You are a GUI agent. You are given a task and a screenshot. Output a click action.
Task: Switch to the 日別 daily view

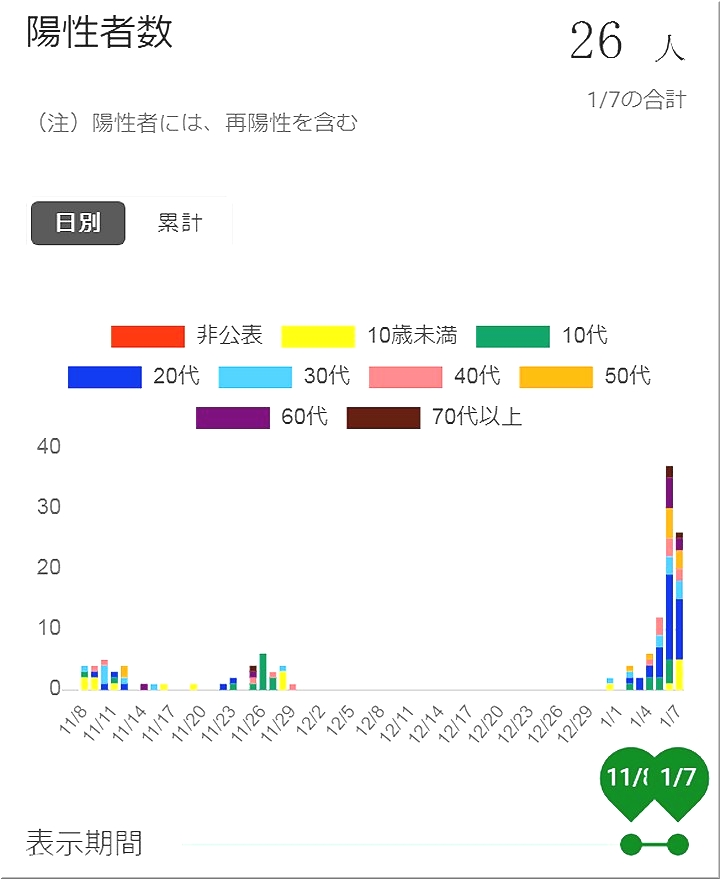(78, 223)
